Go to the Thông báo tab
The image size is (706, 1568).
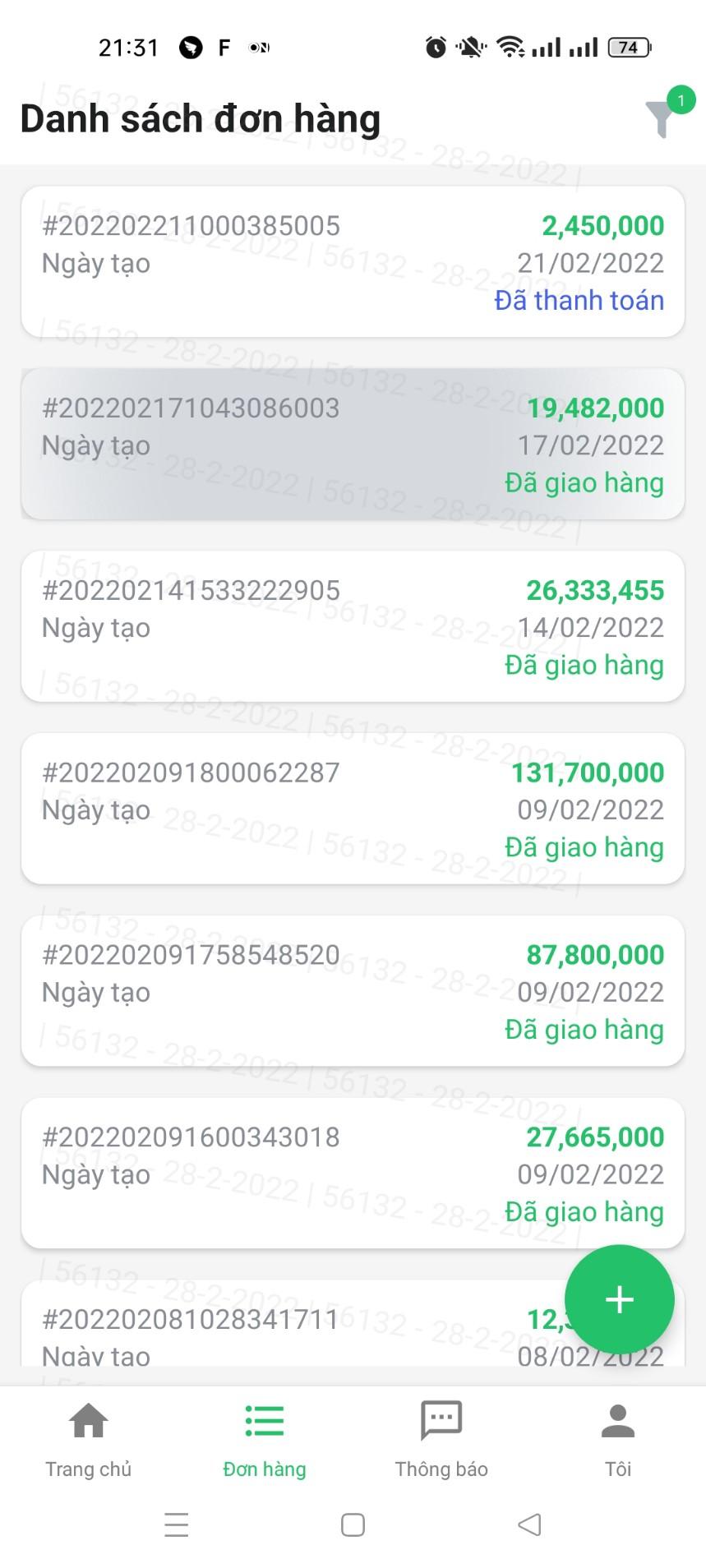point(441,1438)
